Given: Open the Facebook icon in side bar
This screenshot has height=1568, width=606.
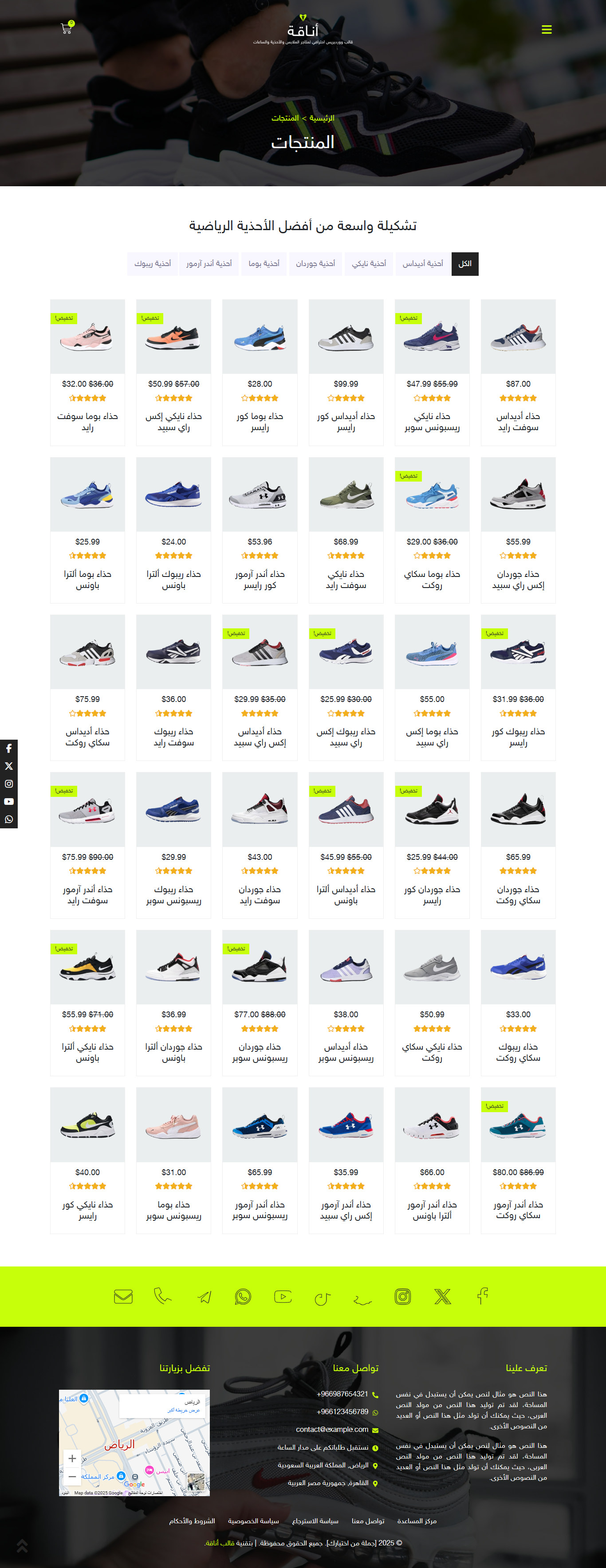Looking at the screenshot, I should click(8, 748).
